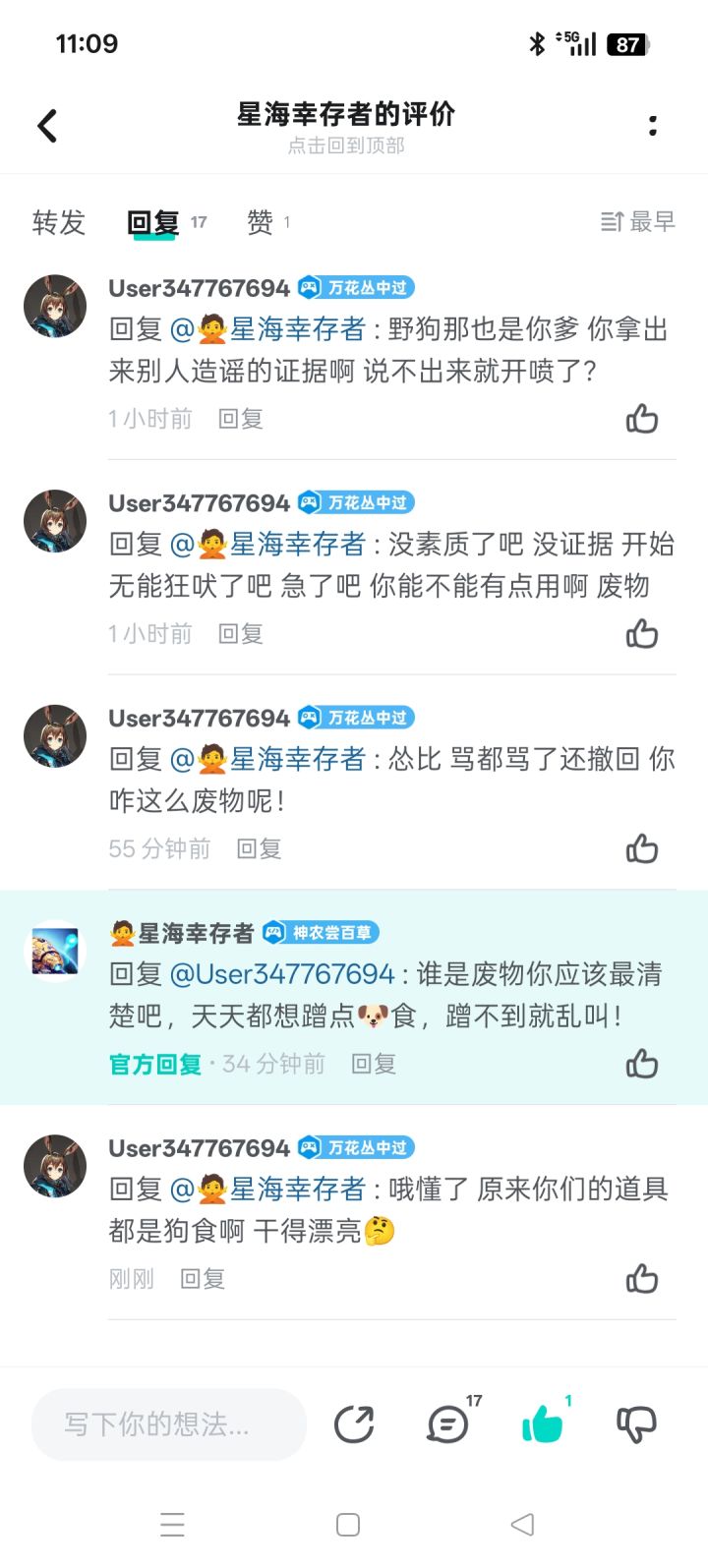Screen dimensions: 708x1568
Task: Reply to the comment posted 55 分钟前
Action: pos(260,848)
